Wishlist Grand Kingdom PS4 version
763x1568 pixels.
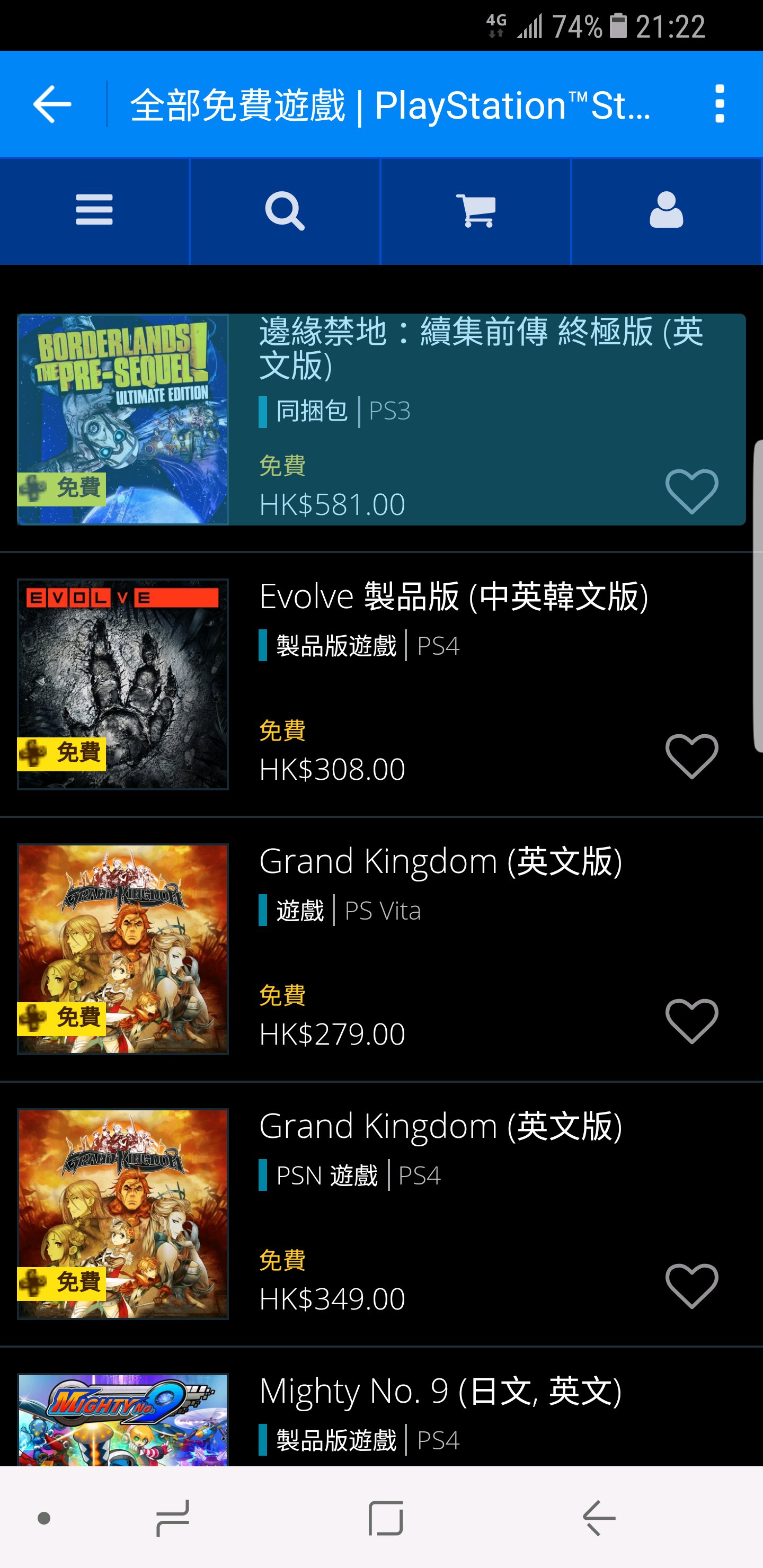[692, 1286]
